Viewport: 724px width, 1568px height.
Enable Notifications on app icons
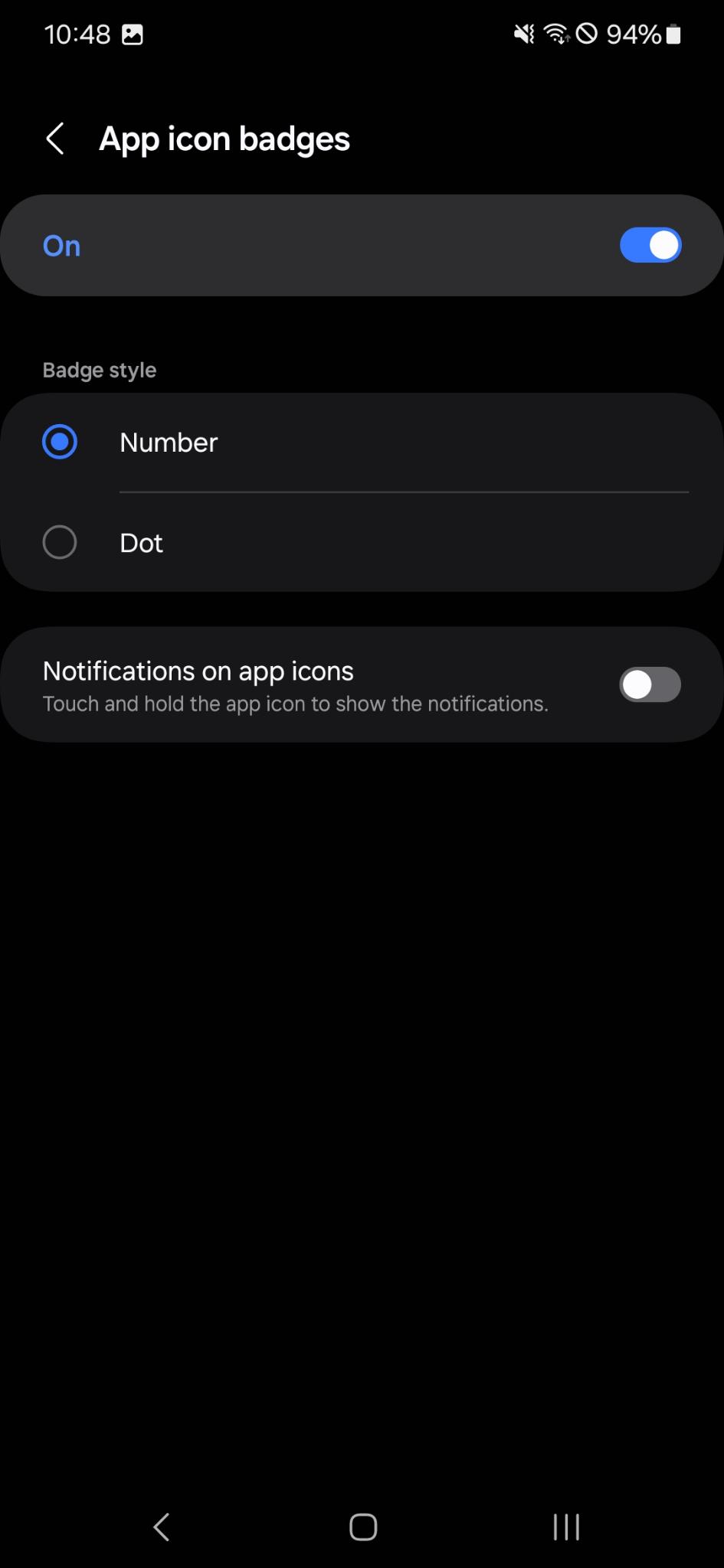point(650,684)
